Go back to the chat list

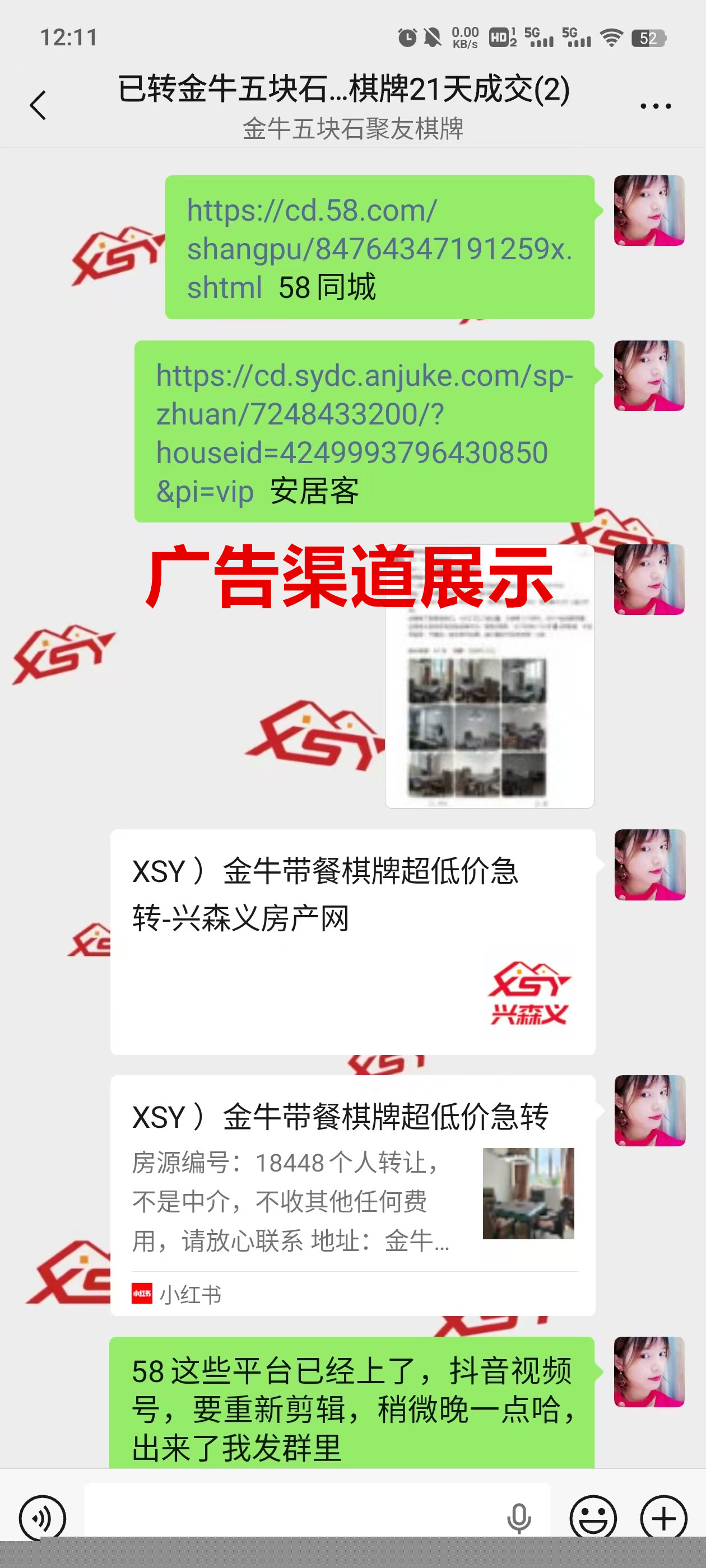(x=38, y=105)
